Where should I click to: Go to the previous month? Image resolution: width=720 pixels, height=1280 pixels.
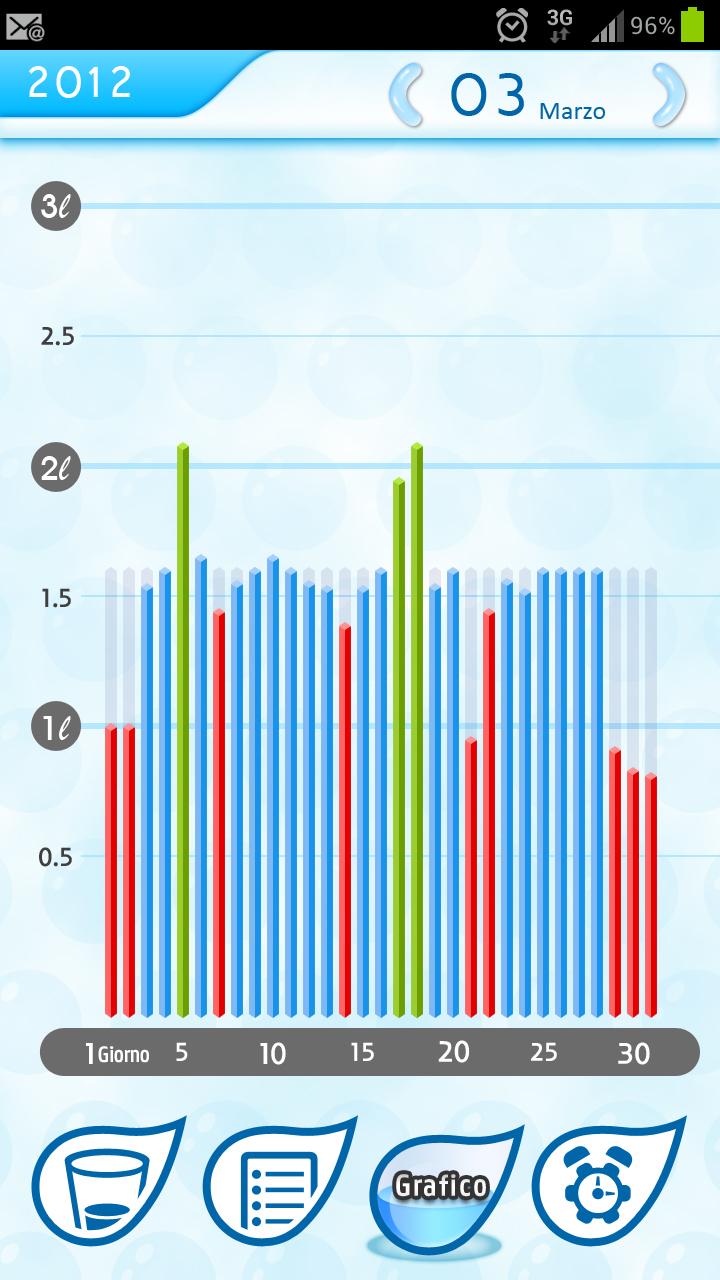pos(406,95)
